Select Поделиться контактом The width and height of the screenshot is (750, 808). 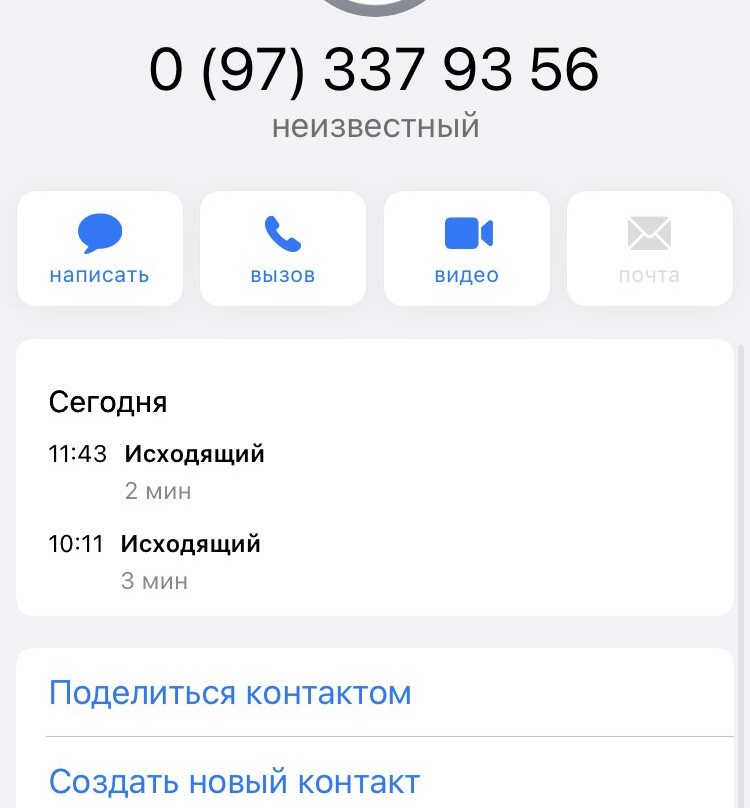(230, 693)
